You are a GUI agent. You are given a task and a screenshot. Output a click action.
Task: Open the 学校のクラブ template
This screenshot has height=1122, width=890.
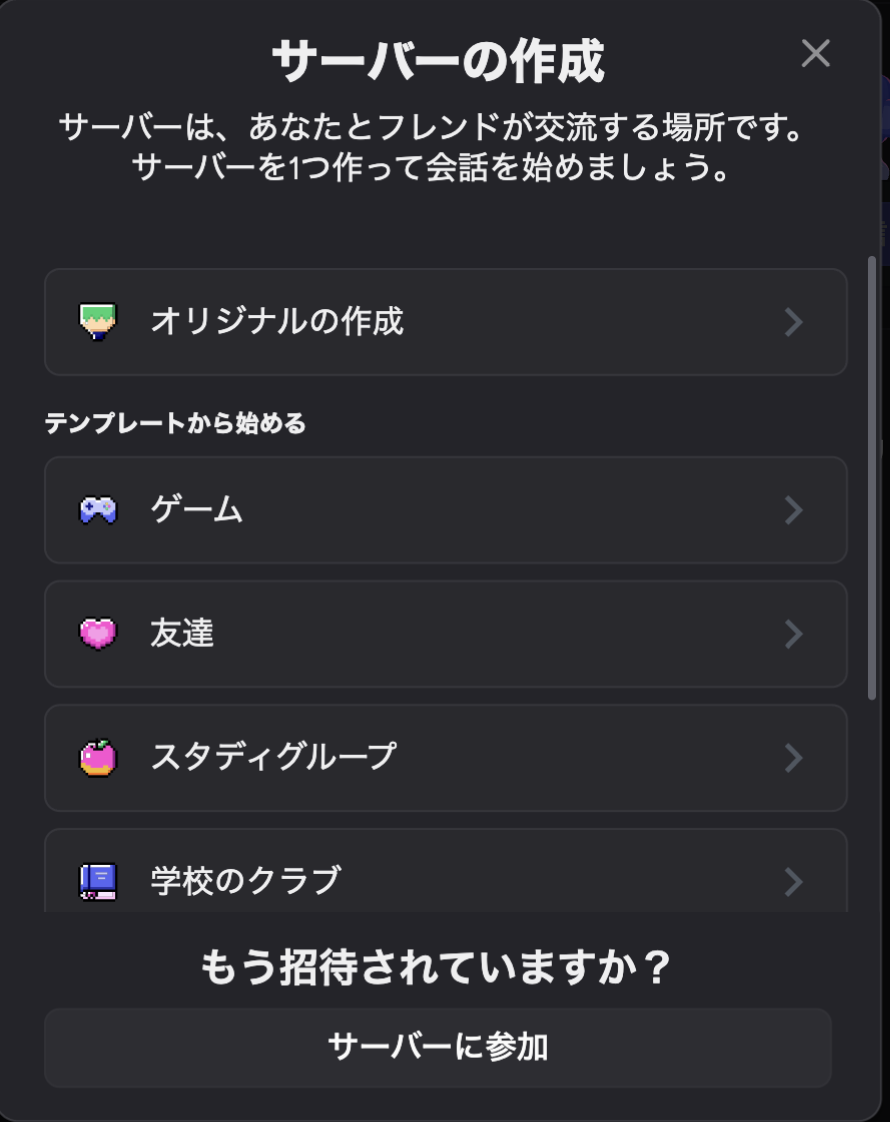pyautogui.click(x=446, y=871)
